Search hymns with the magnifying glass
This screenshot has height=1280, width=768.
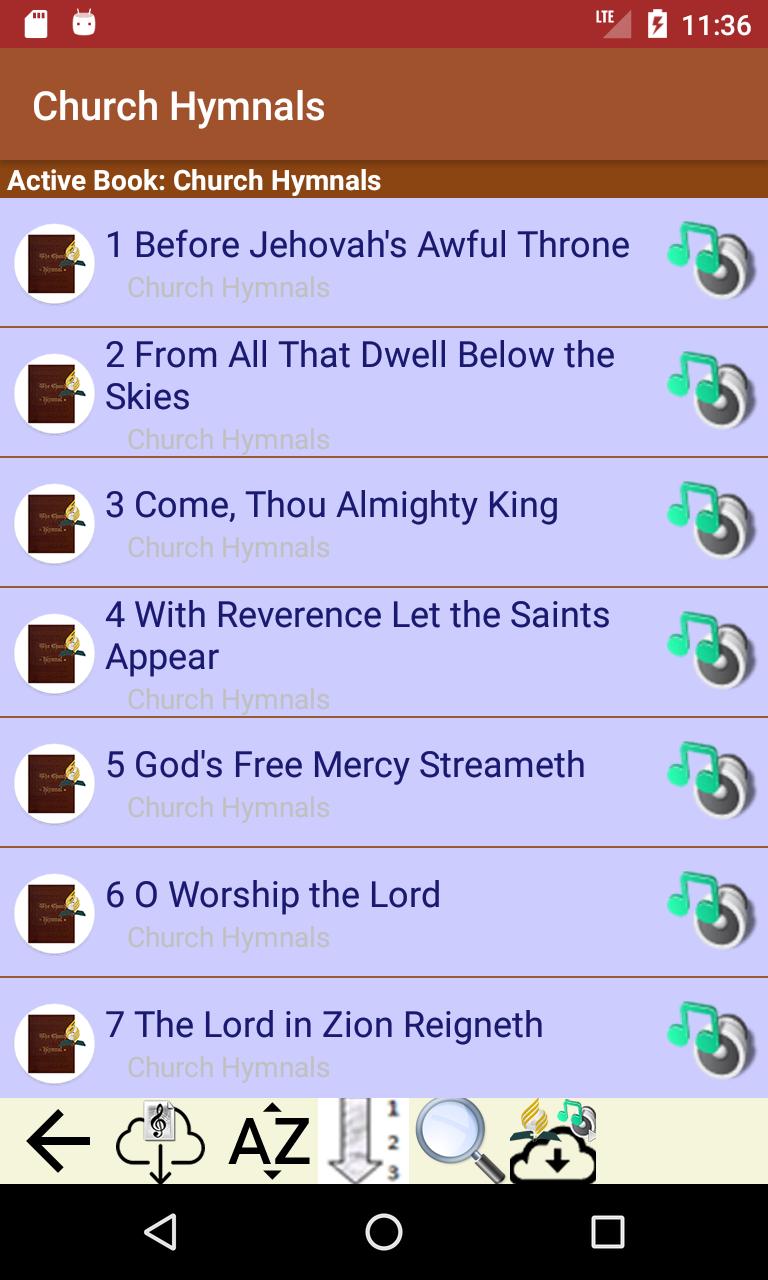(459, 1141)
